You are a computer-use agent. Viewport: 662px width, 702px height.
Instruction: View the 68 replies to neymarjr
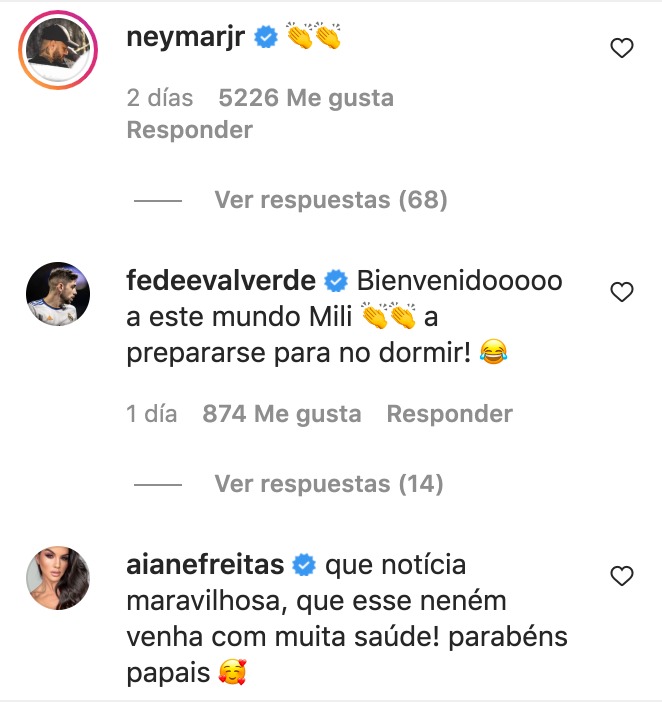(x=330, y=200)
